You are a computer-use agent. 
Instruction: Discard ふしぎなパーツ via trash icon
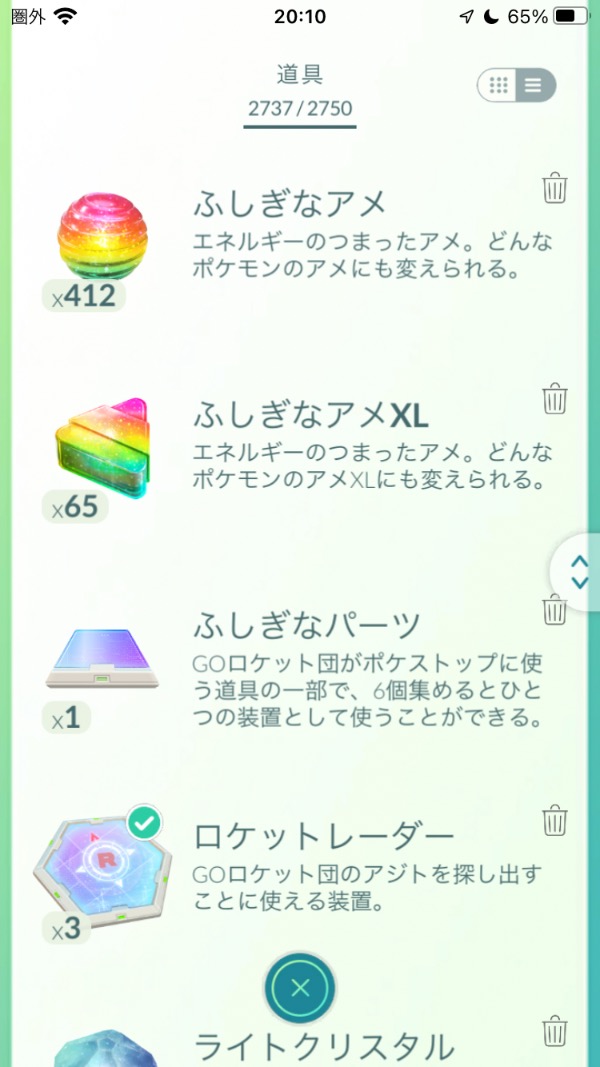pos(555,609)
